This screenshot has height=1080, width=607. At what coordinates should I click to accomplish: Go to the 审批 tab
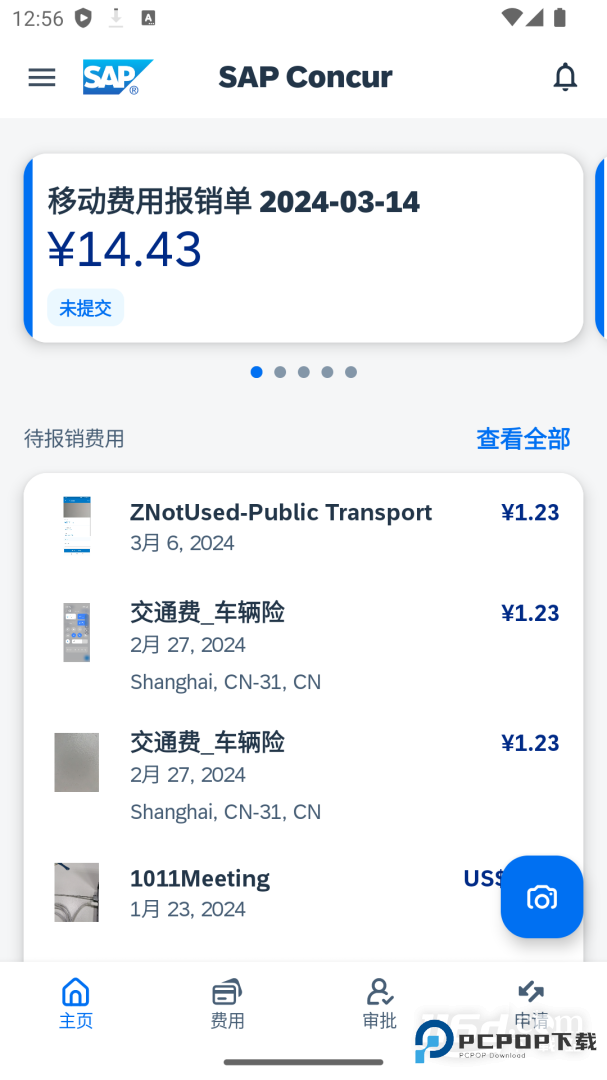tap(379, 1004)
